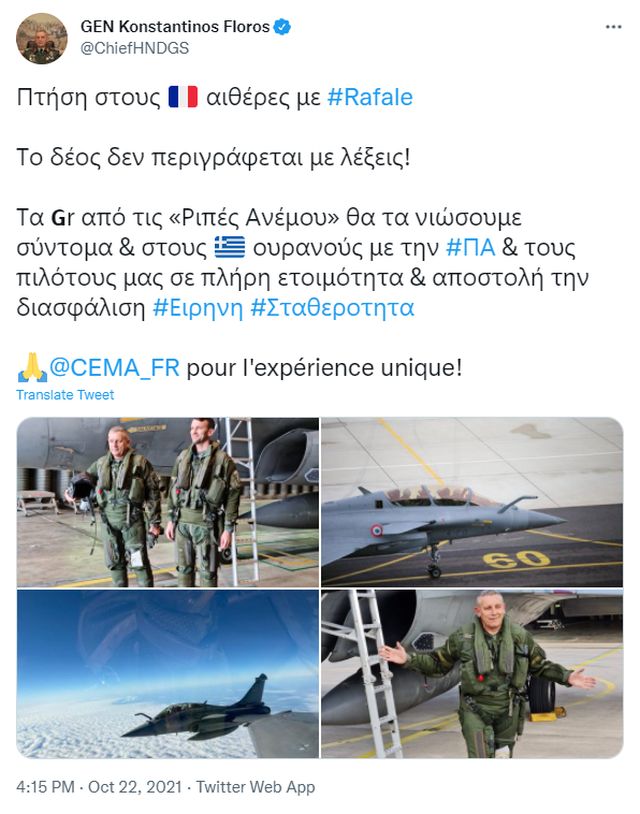
Task: Open GEN Konstantinos Floros profile avatar
Action: tap(41, 38)
